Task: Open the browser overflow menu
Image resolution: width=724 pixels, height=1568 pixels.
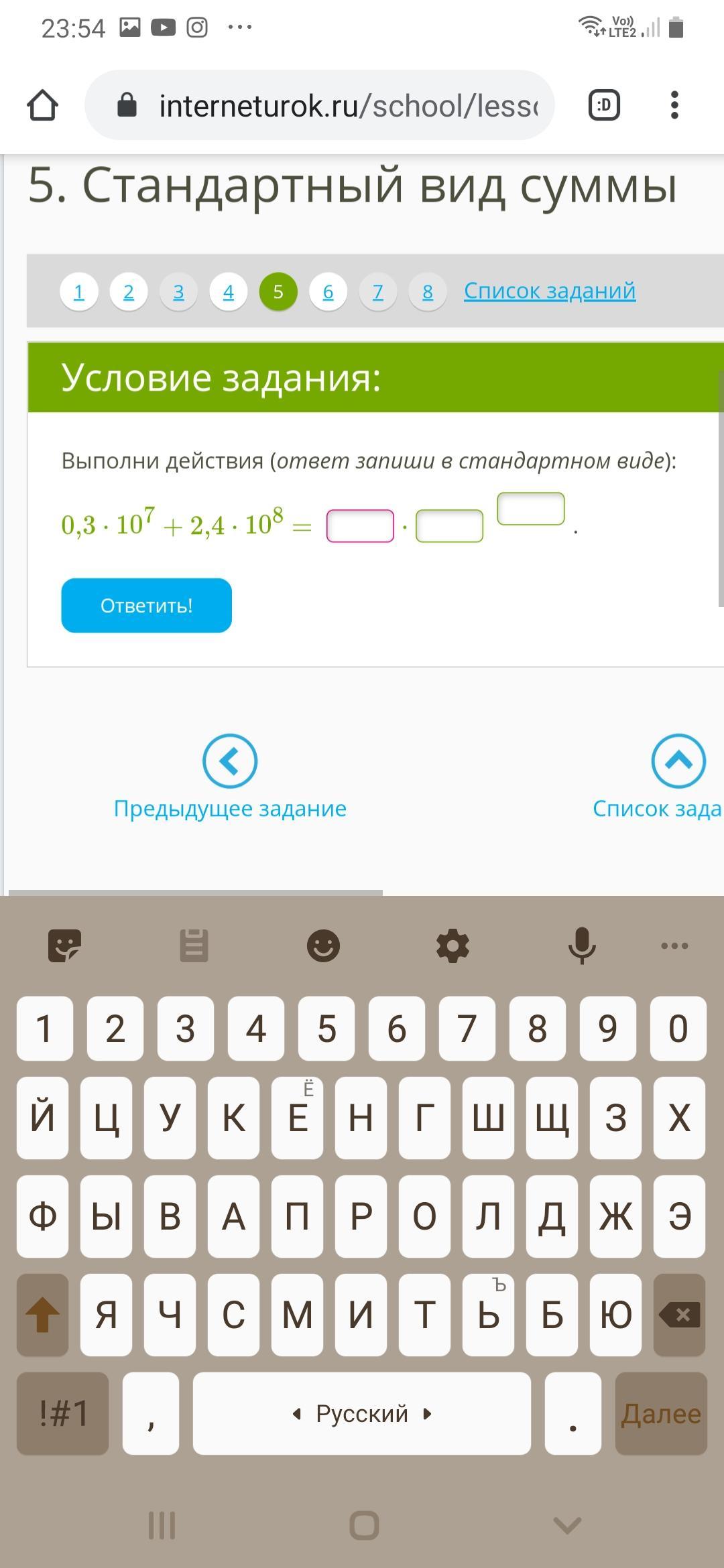Action: 674,105
